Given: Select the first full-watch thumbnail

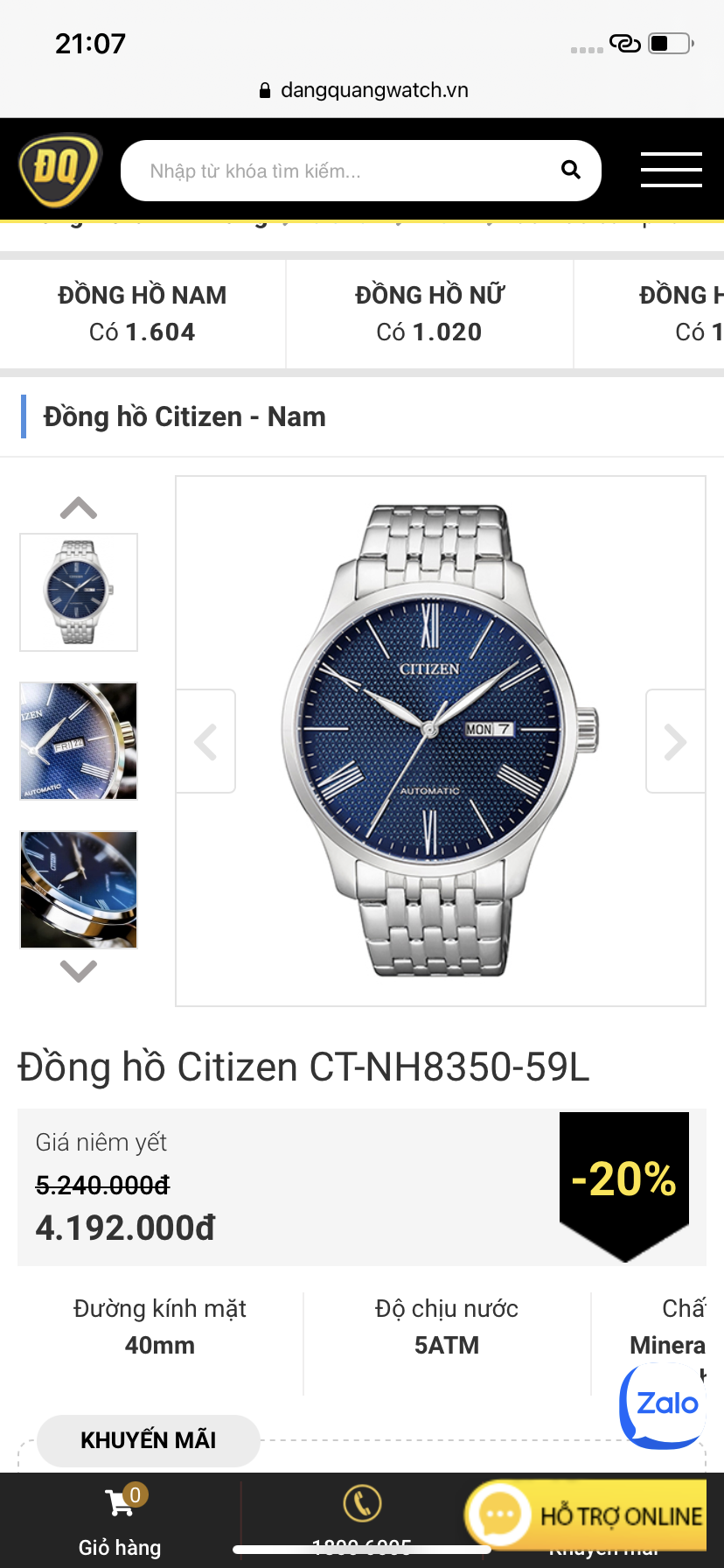Looking at the screenshot, I should (x=79, y=592).
